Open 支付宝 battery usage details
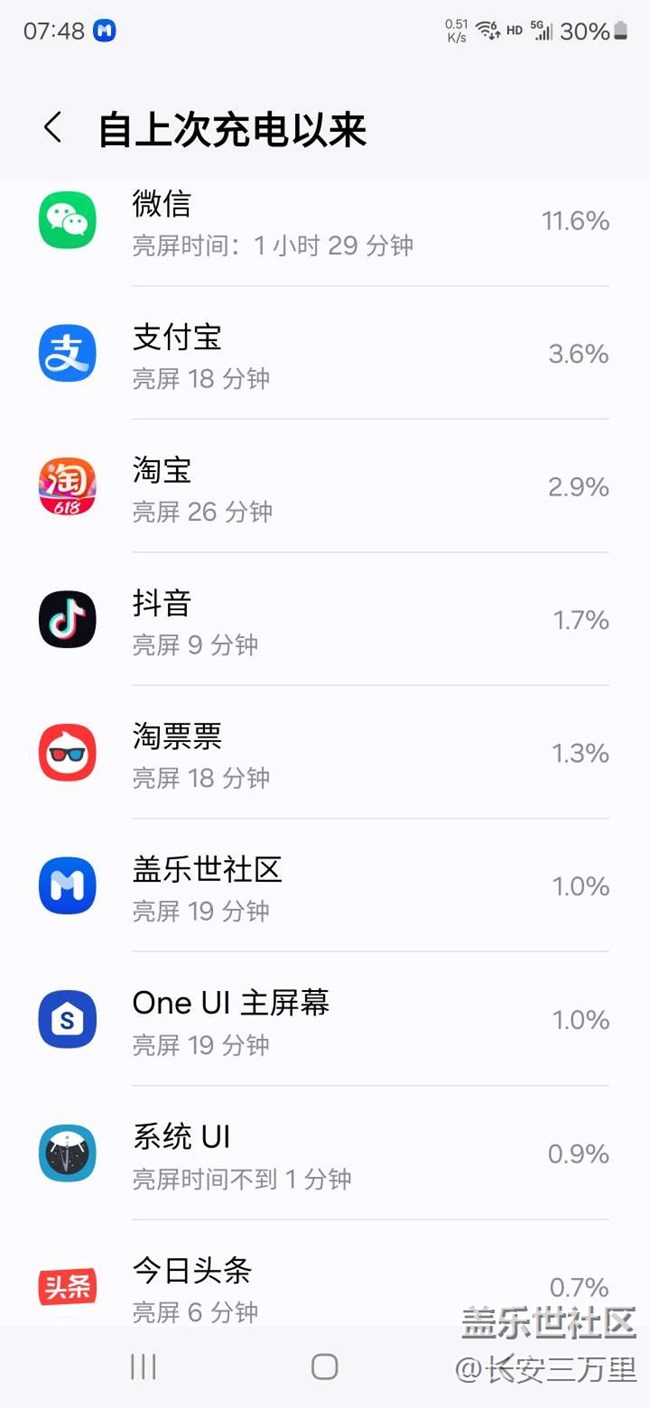Viewport: 650px width, 1408px height. point(324,354)
